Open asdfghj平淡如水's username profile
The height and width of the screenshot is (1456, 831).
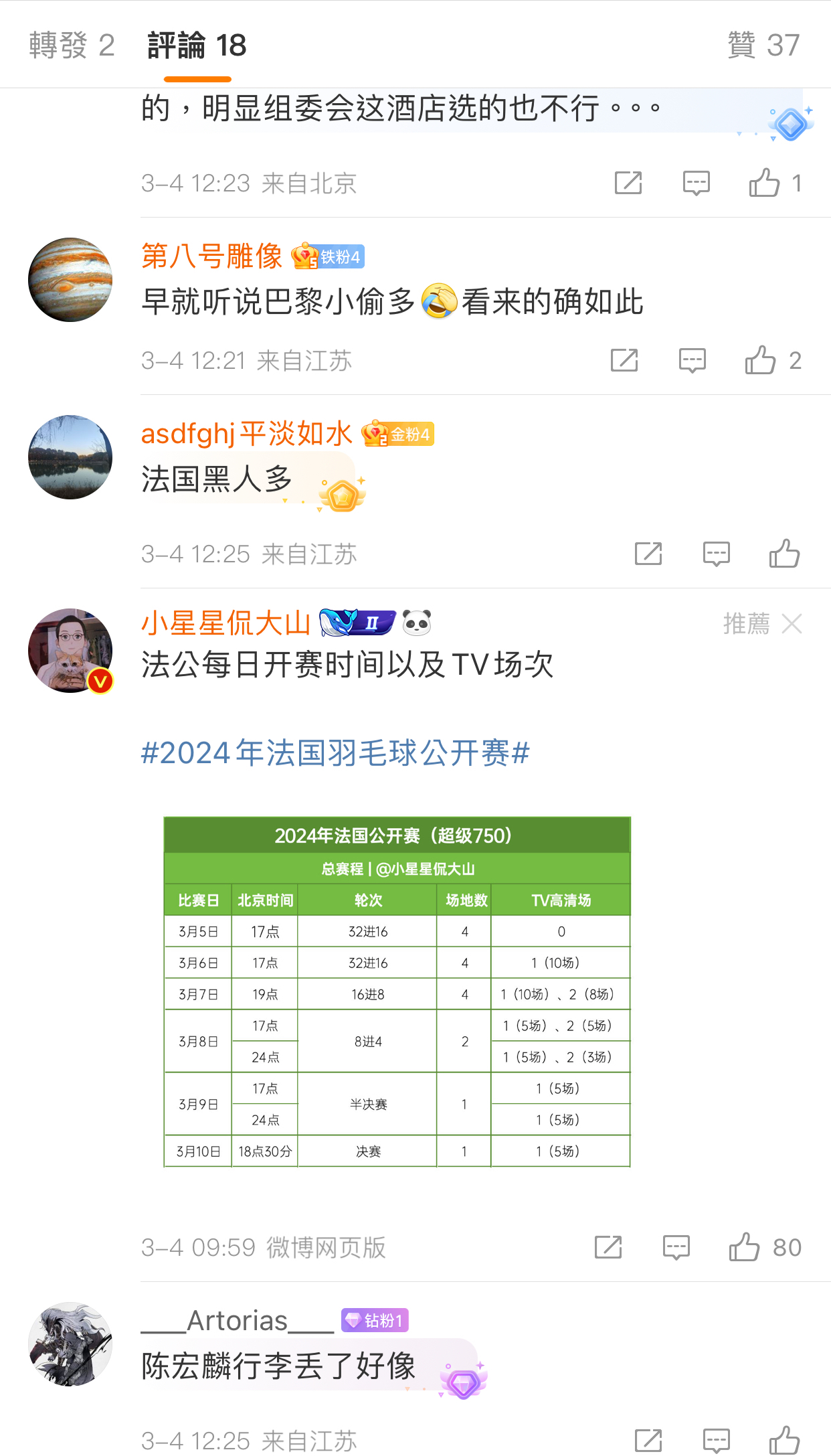[x=246, y=434]
